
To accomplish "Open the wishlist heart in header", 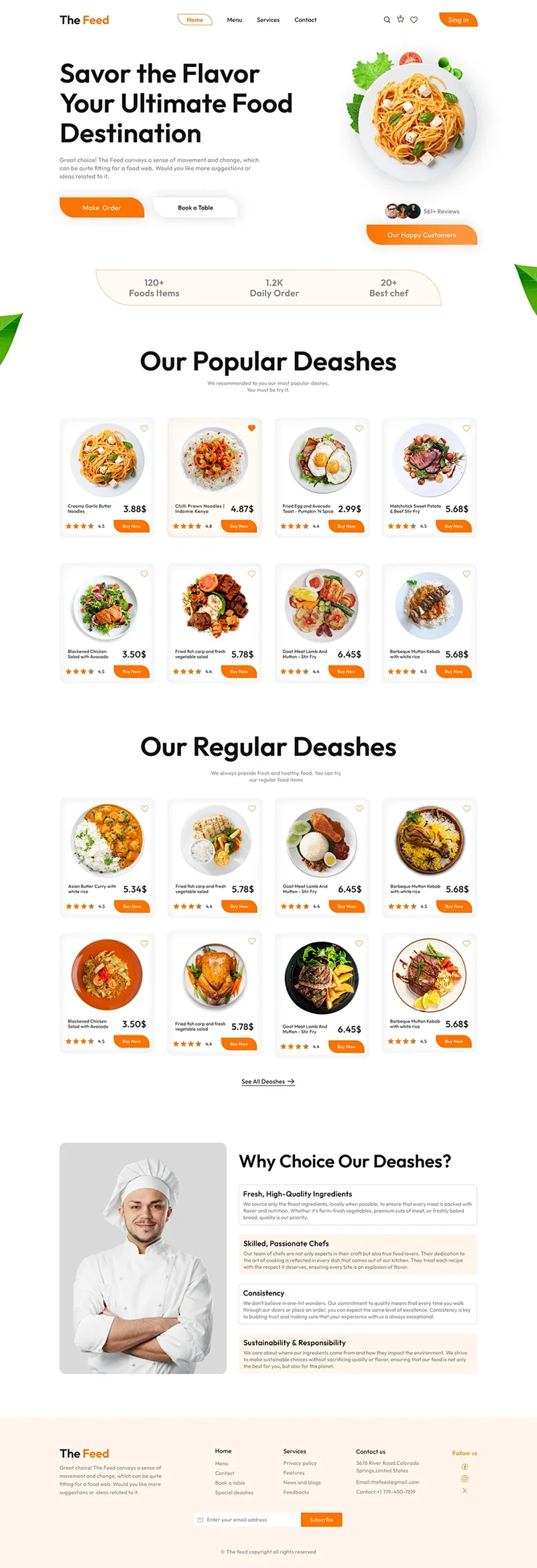I will [414, 20].
